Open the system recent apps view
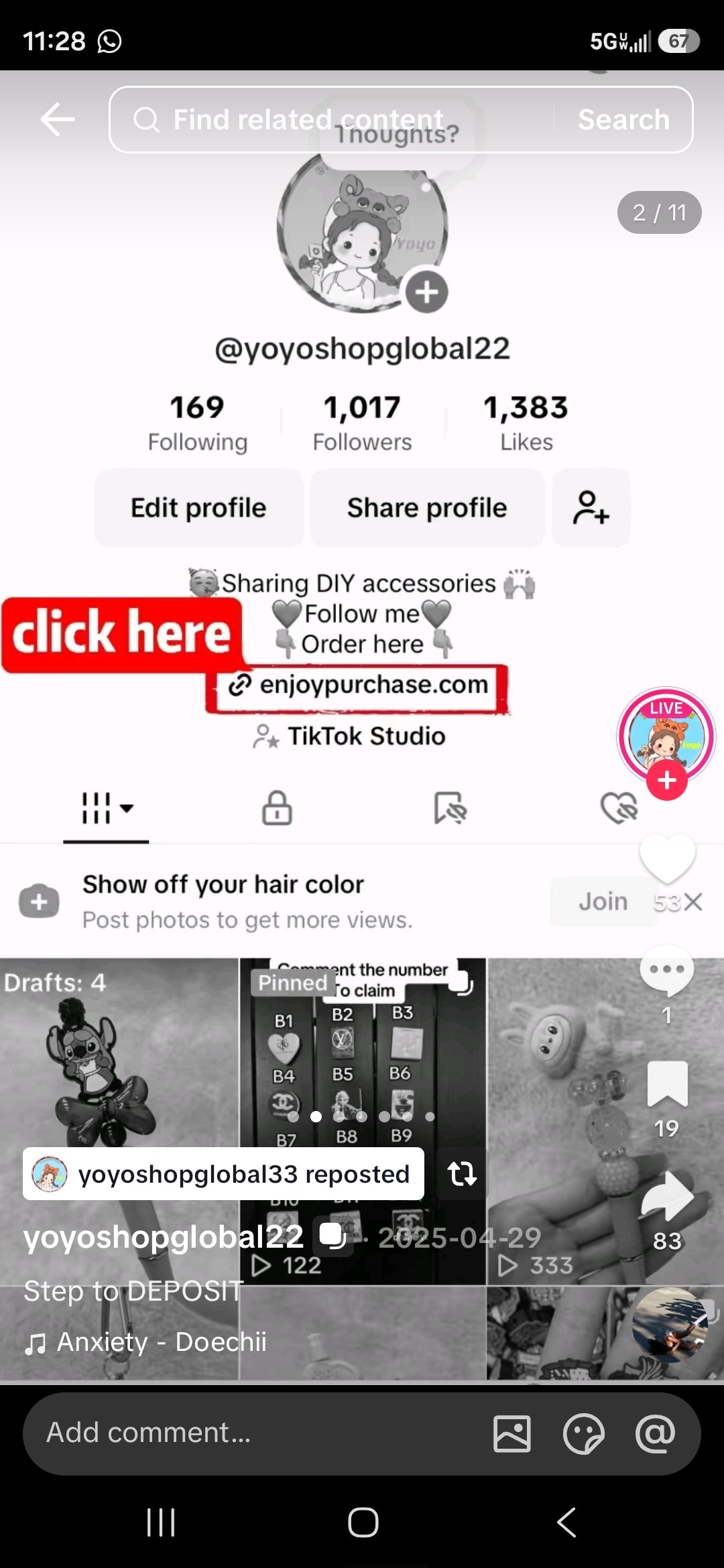This screenshot has width=724, height=1568. [x=161, y=1522]
